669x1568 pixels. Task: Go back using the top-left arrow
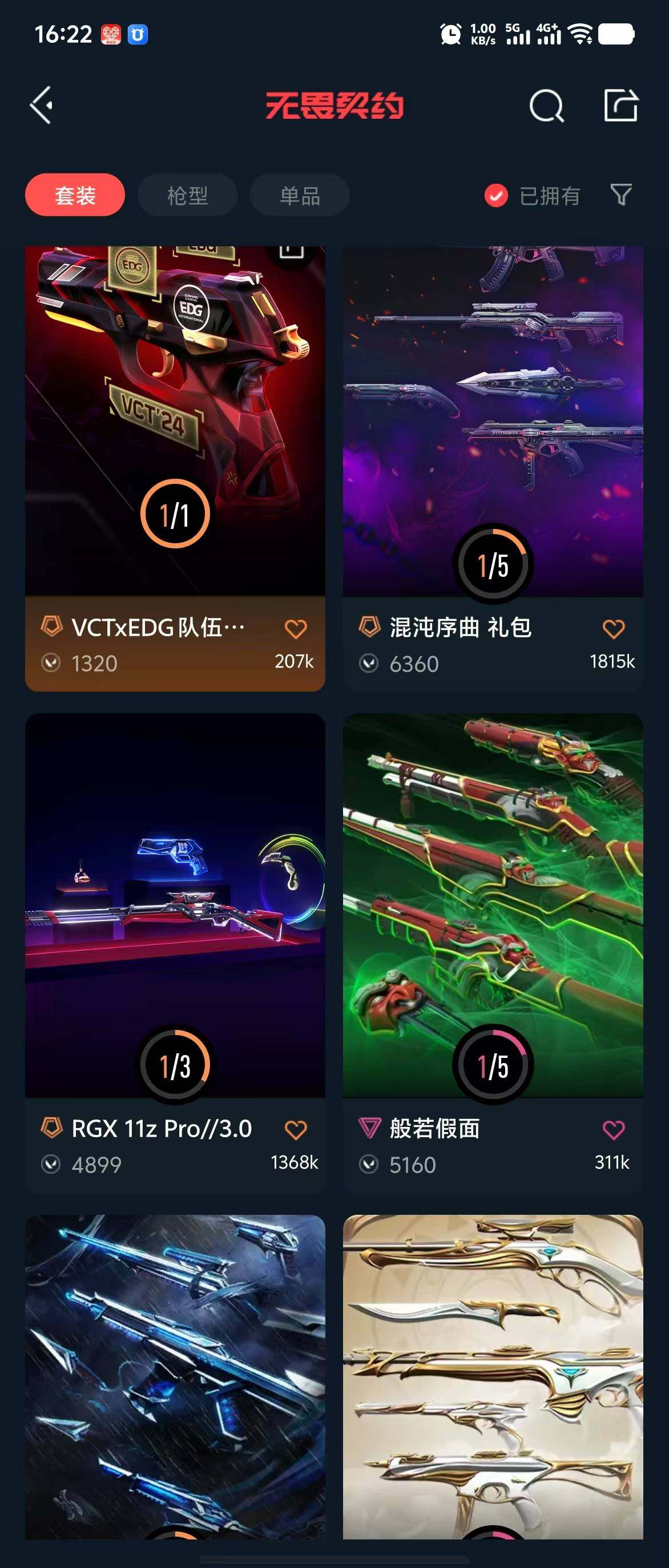42,106
